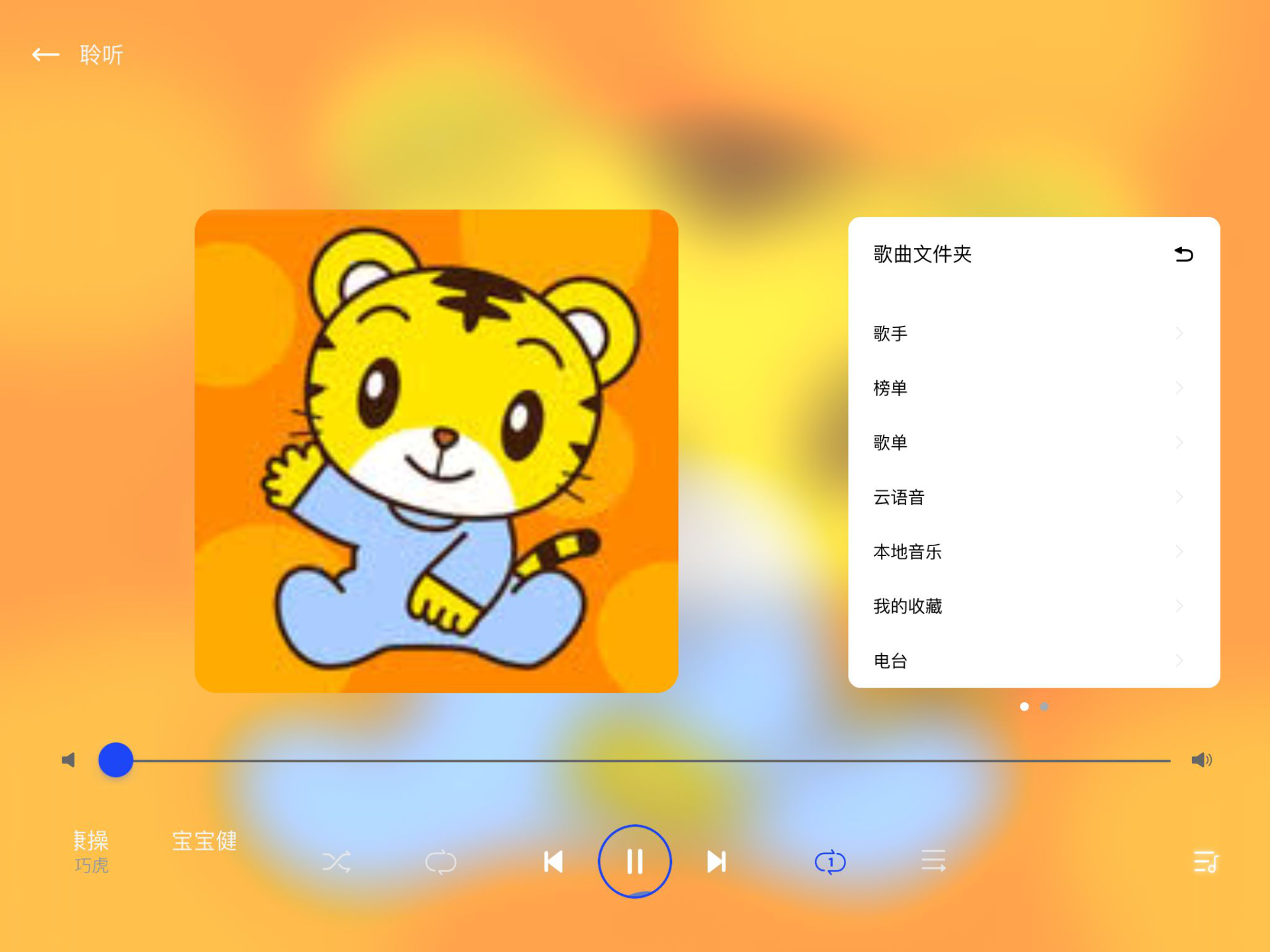Go back from the 聆听 screen
This screenshot has height=952, width=1270.
point(46,55)
